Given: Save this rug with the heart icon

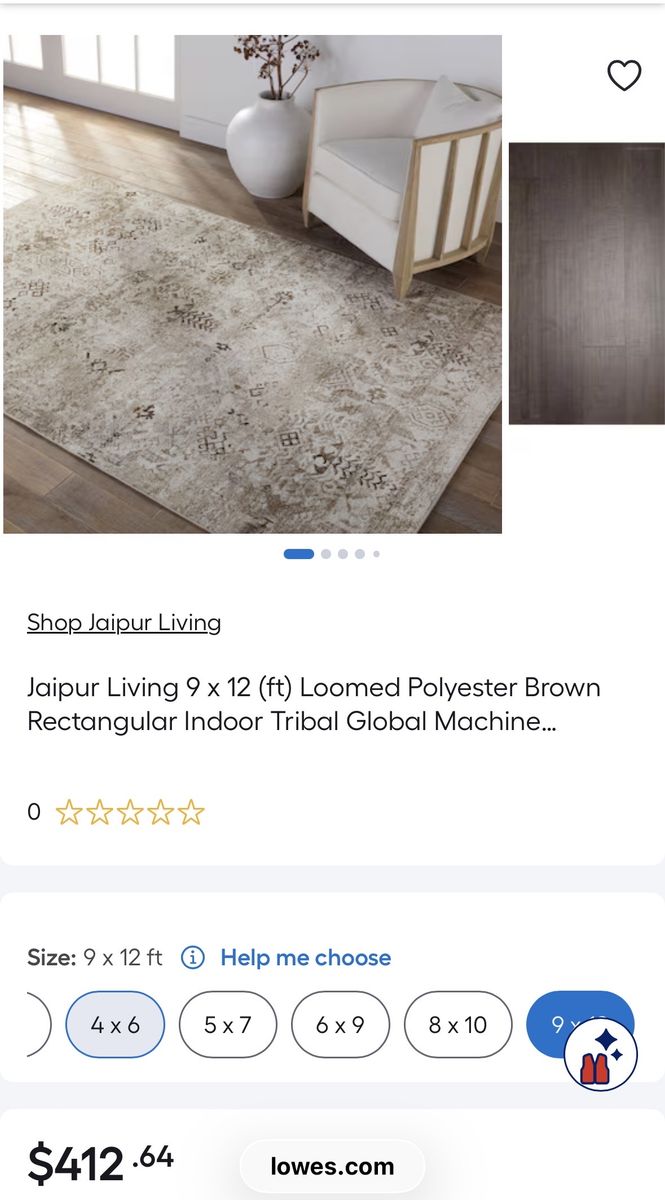Looking at the screenshot, I should click(x=624, y=75).
